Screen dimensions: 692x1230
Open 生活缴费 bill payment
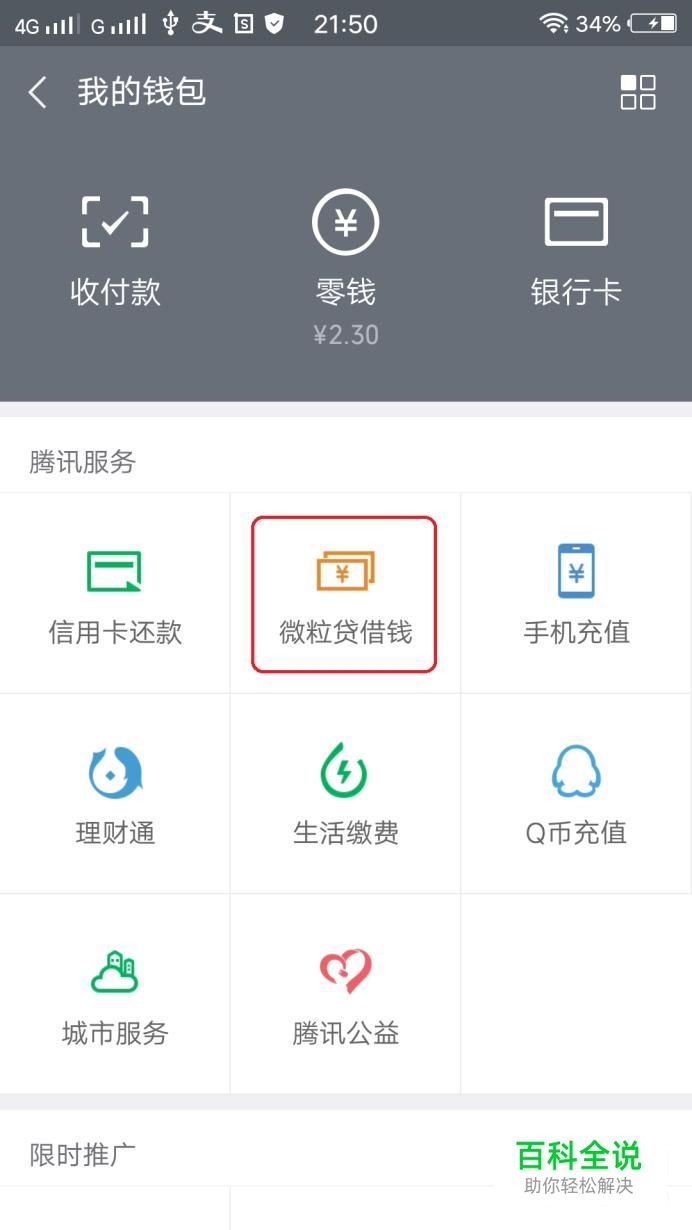coord(345,794)
